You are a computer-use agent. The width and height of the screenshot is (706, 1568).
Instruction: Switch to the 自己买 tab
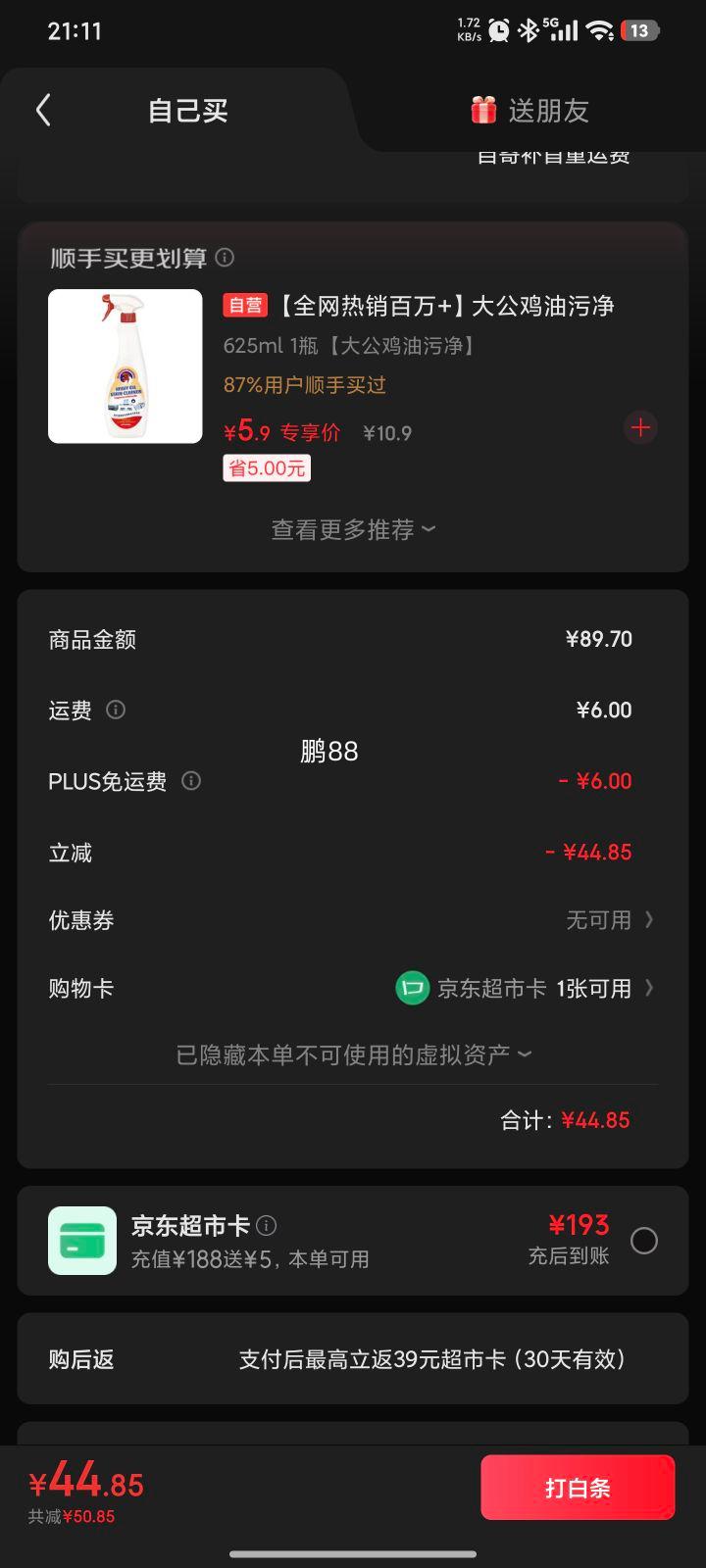[x=189, y=110]
